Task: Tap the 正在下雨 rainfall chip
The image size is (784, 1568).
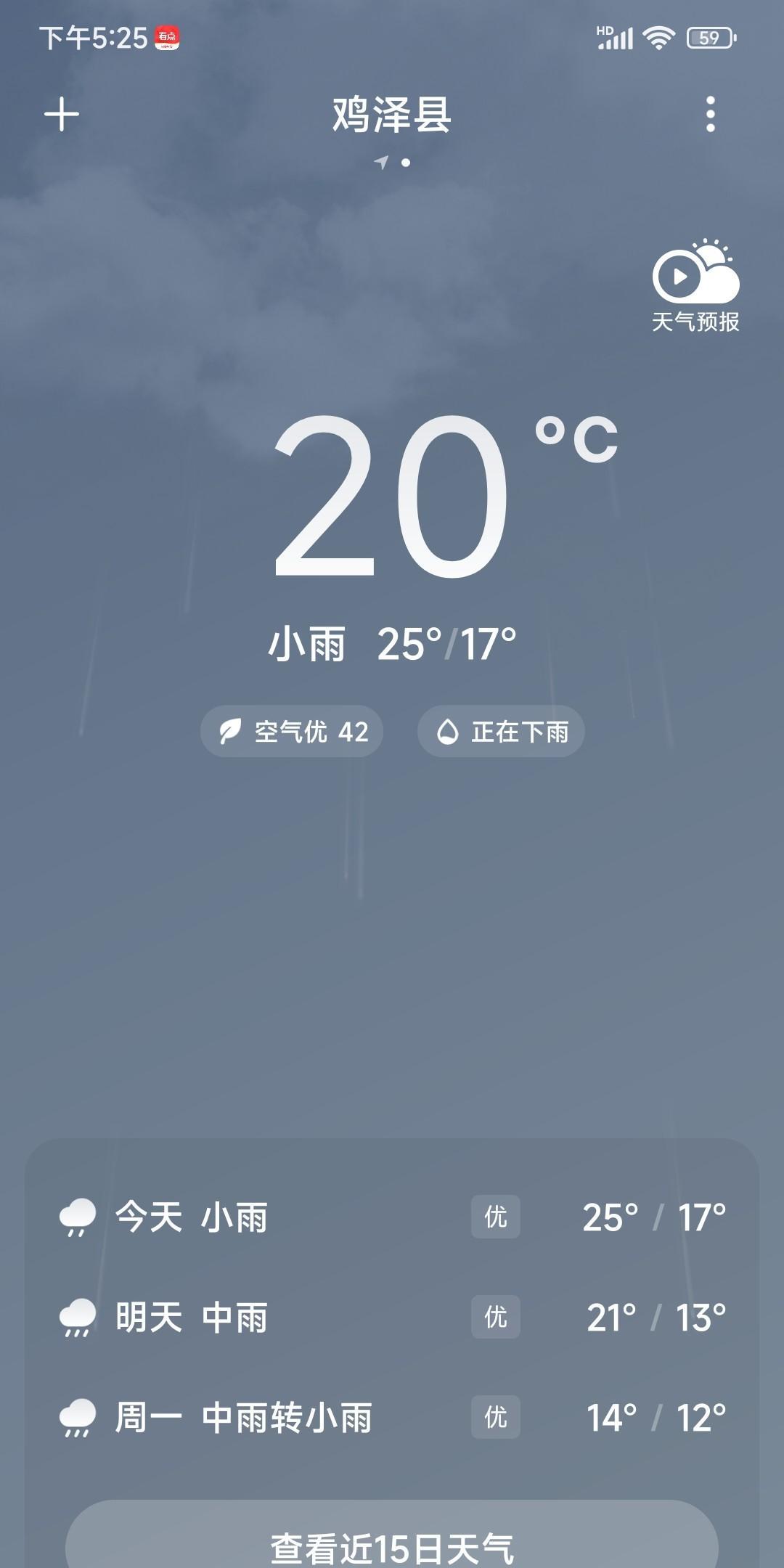Action: tap(501, 732)
